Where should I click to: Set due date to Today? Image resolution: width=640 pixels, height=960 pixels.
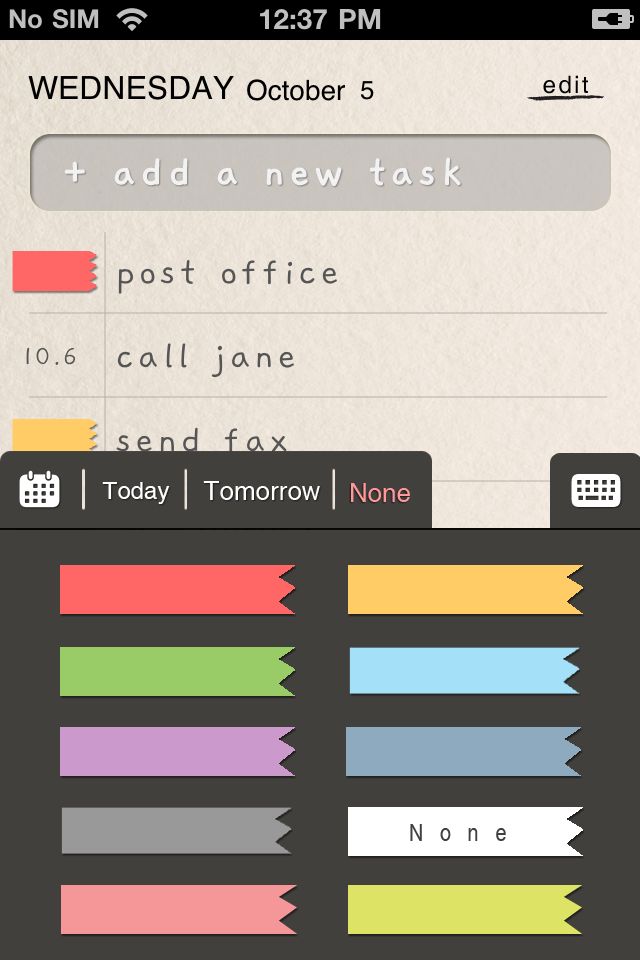click(x=136, y=491)
